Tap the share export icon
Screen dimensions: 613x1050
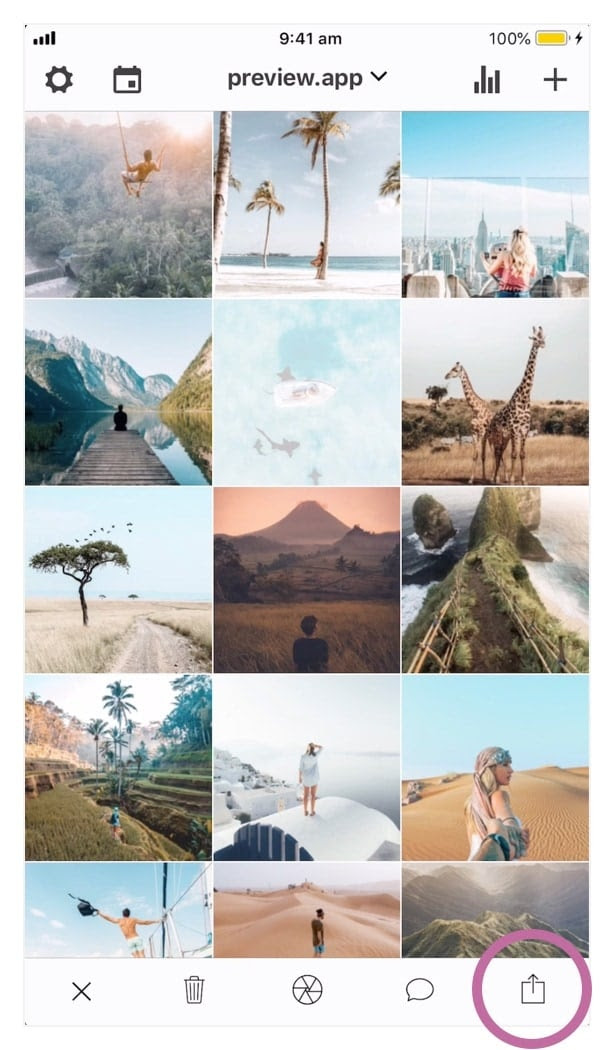pyautogui.click(x=533, y=989)
